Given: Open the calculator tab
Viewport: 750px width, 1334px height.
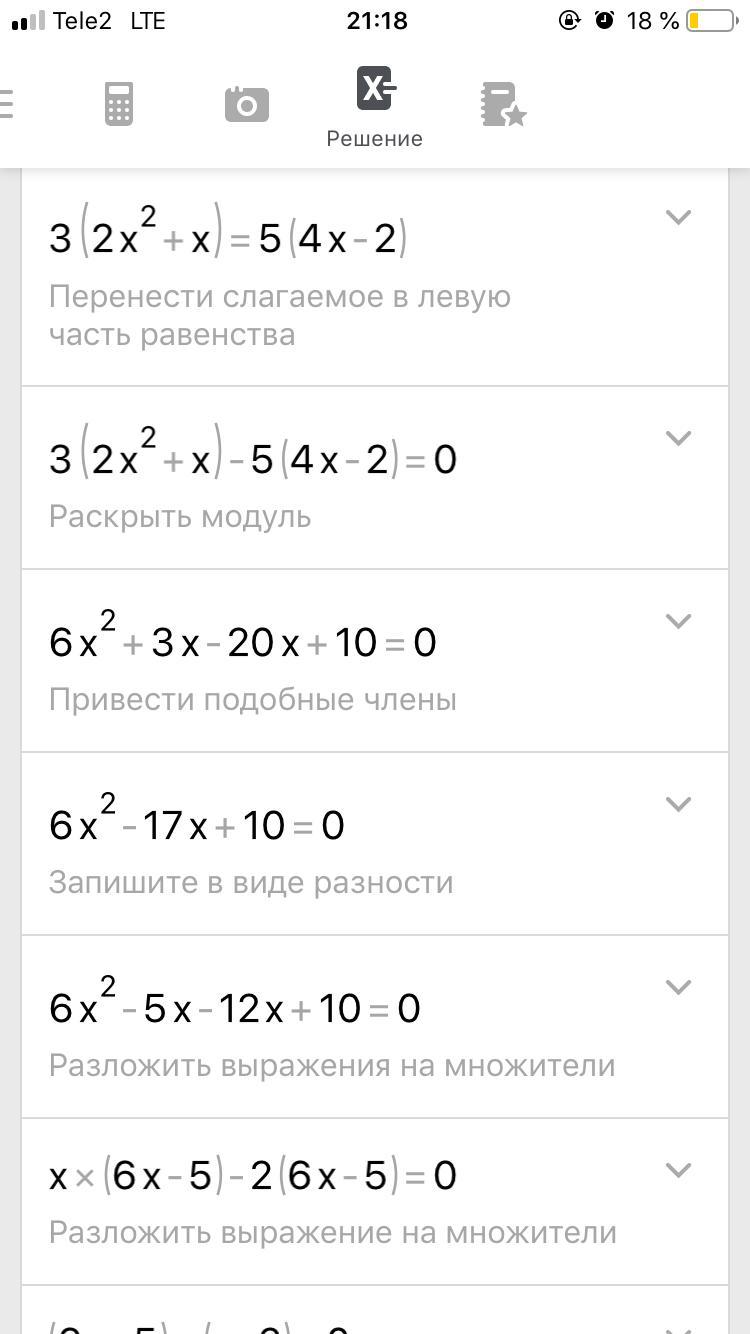Looking at the screenshot, I should click(x=119, y=104).
